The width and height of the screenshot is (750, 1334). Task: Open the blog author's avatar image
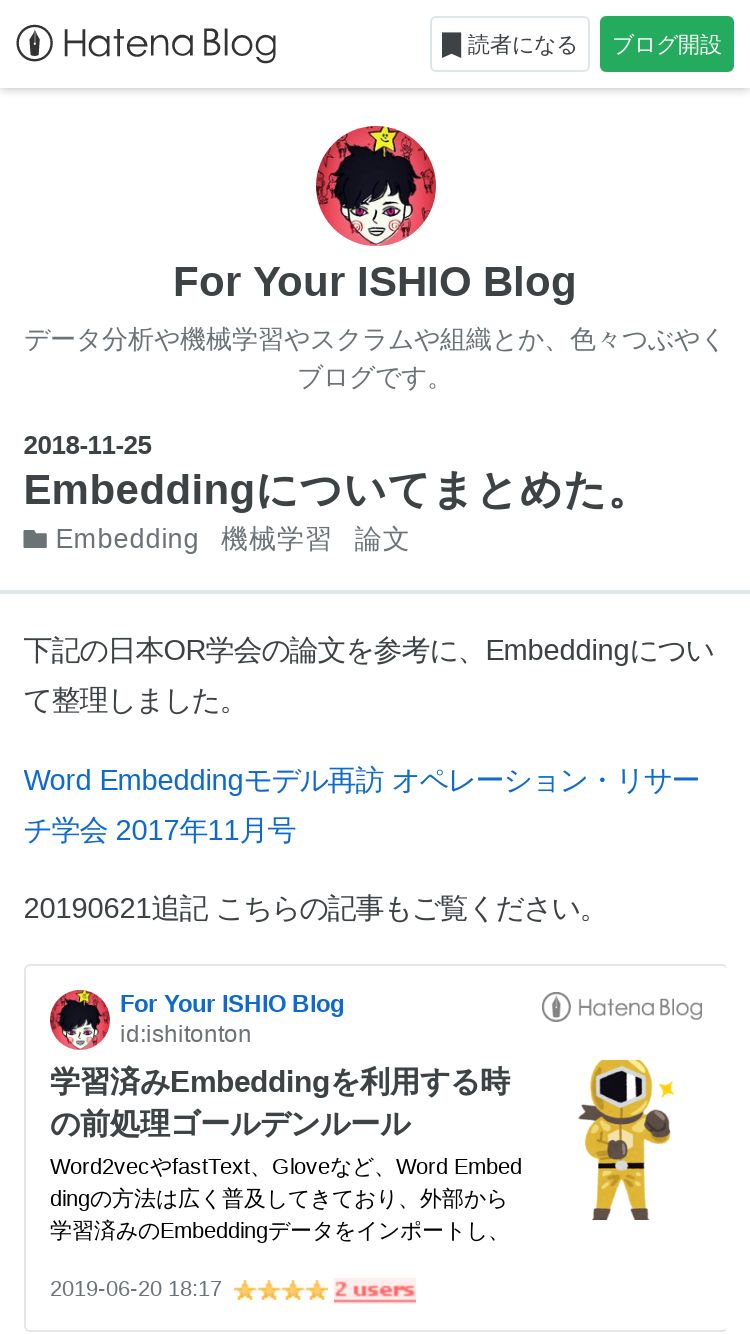375,186
